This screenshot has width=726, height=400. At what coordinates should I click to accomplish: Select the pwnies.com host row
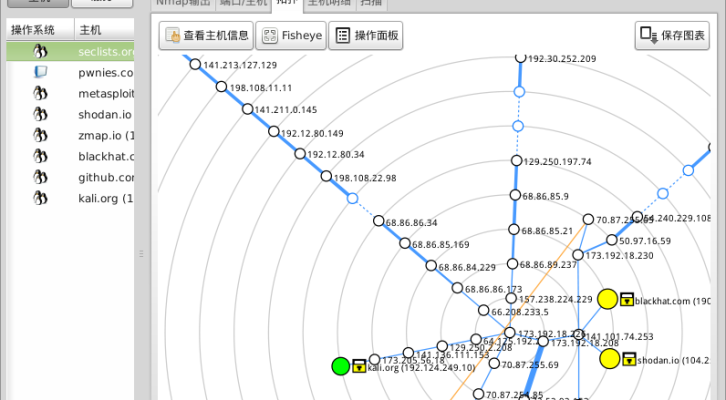105,72
